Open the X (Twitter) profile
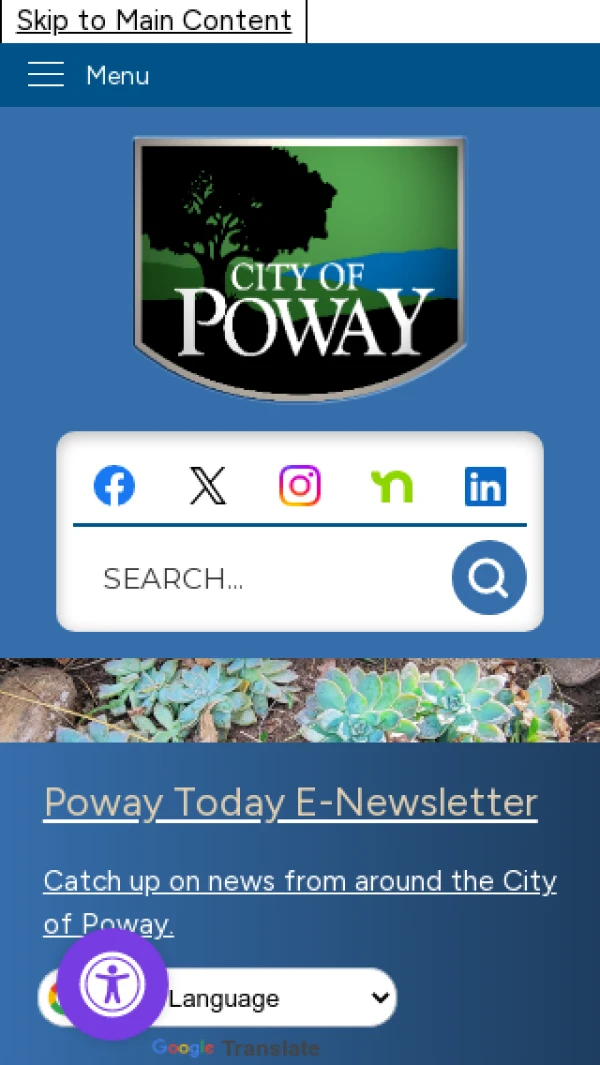The image size is (600, 1065). click(x=208, y=486)
